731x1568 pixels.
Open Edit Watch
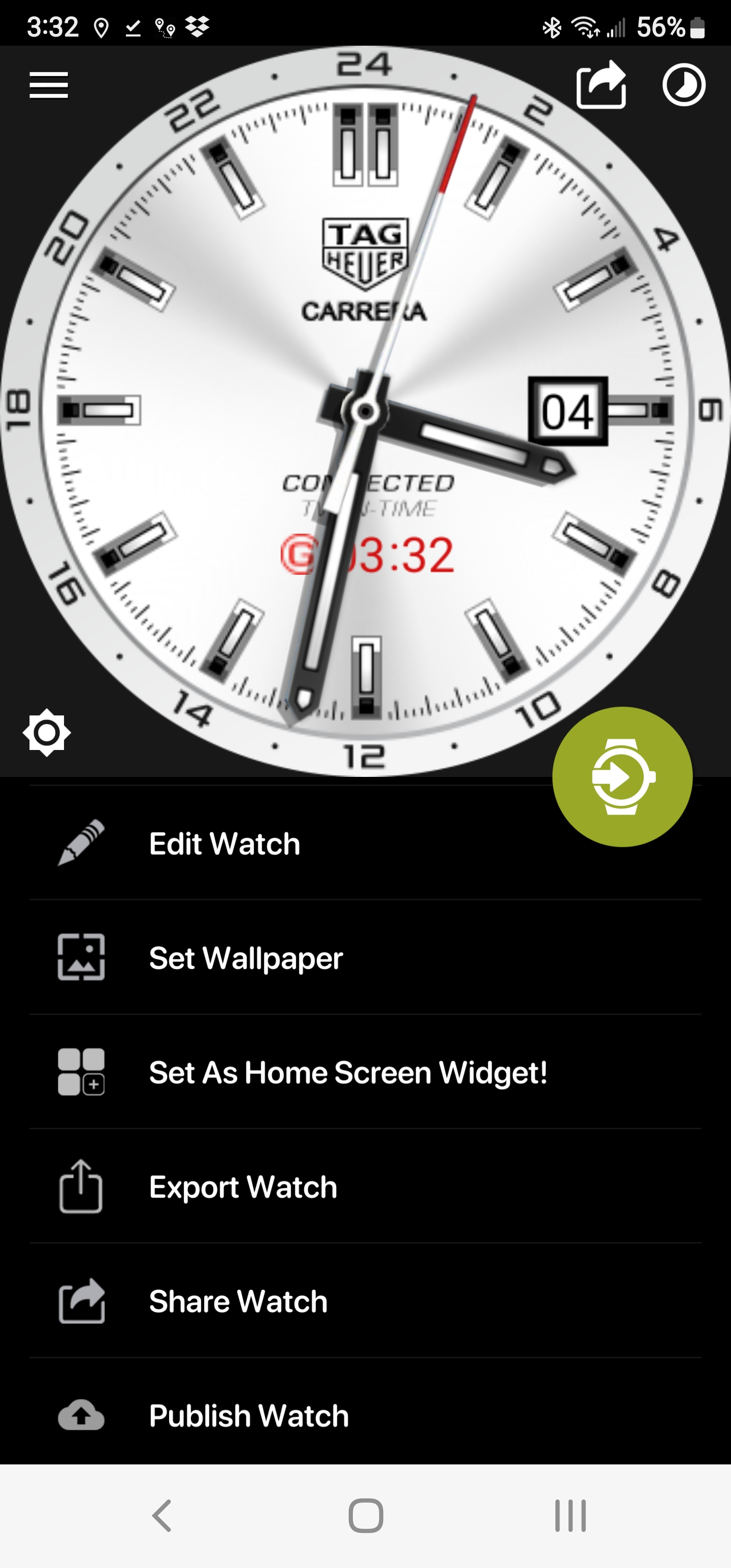click(365, 843)
